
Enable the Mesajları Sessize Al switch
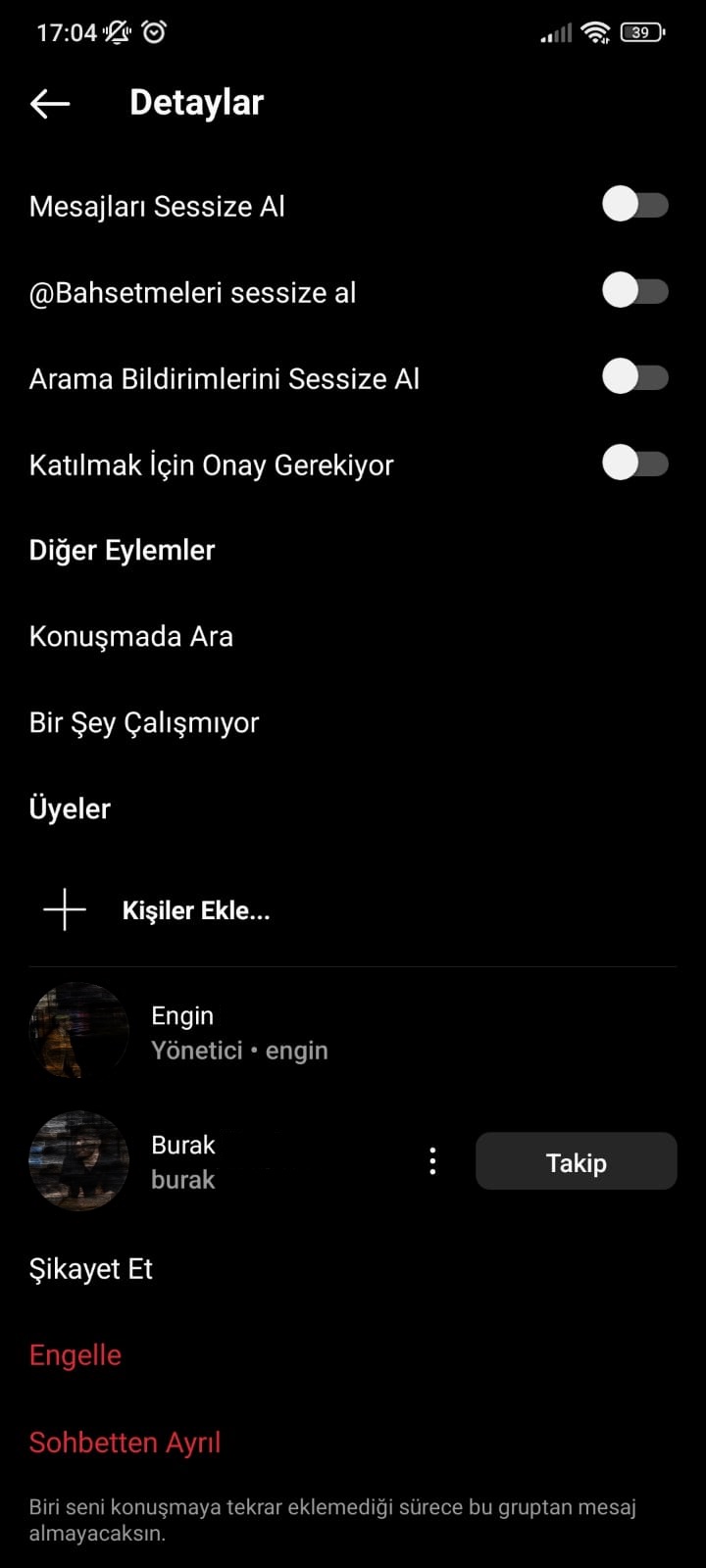(634, 205)
